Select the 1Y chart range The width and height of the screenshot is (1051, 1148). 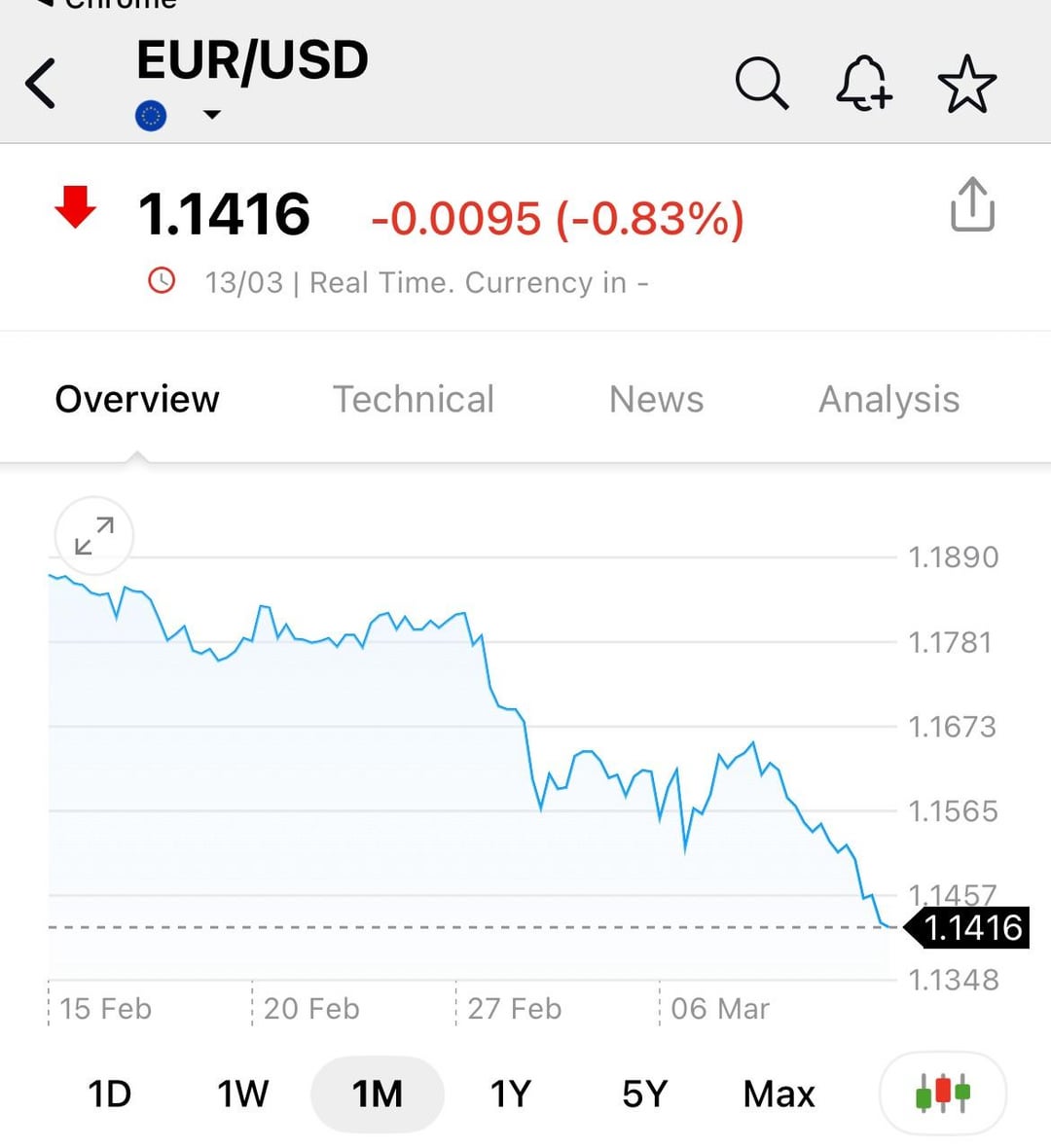point(511,1094)
